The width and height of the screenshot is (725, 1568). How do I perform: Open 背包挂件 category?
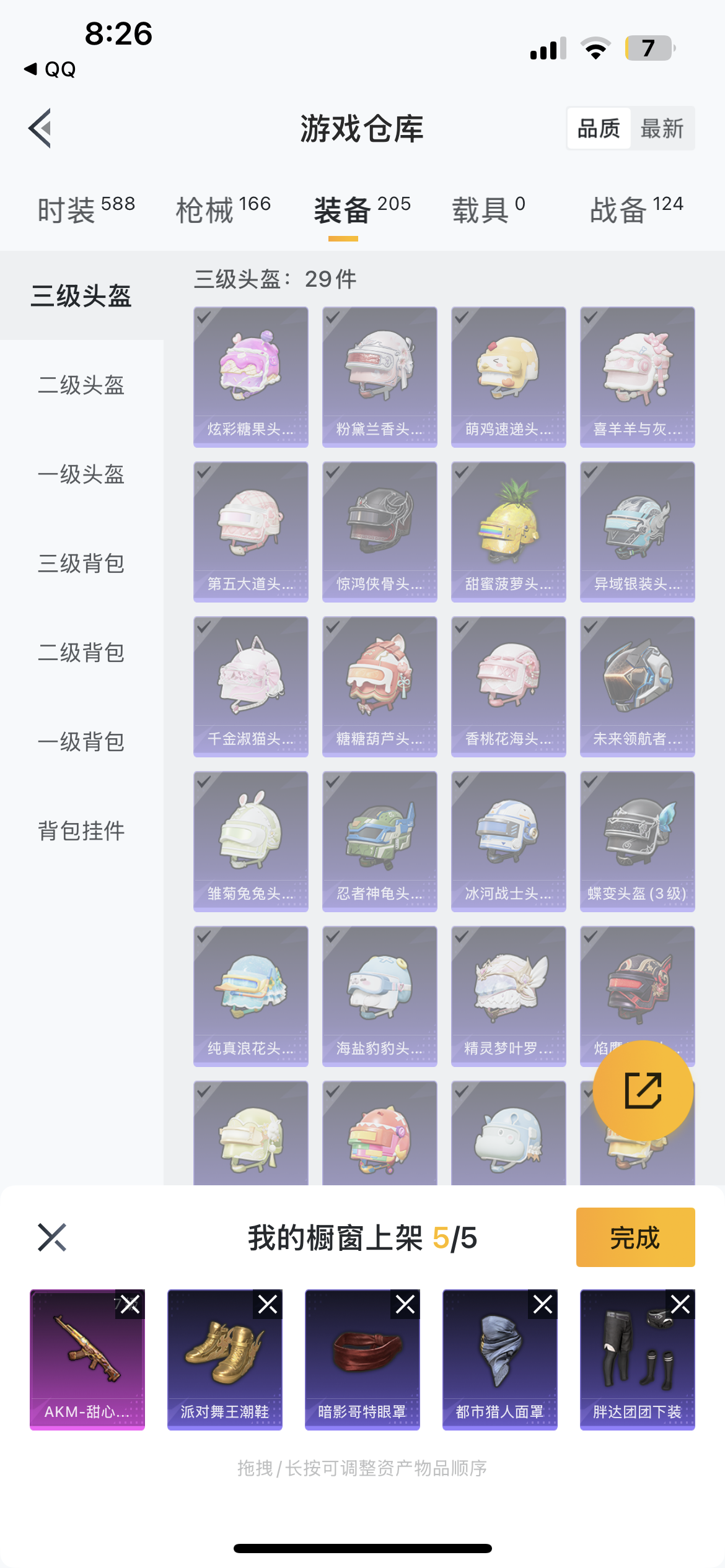81,831
